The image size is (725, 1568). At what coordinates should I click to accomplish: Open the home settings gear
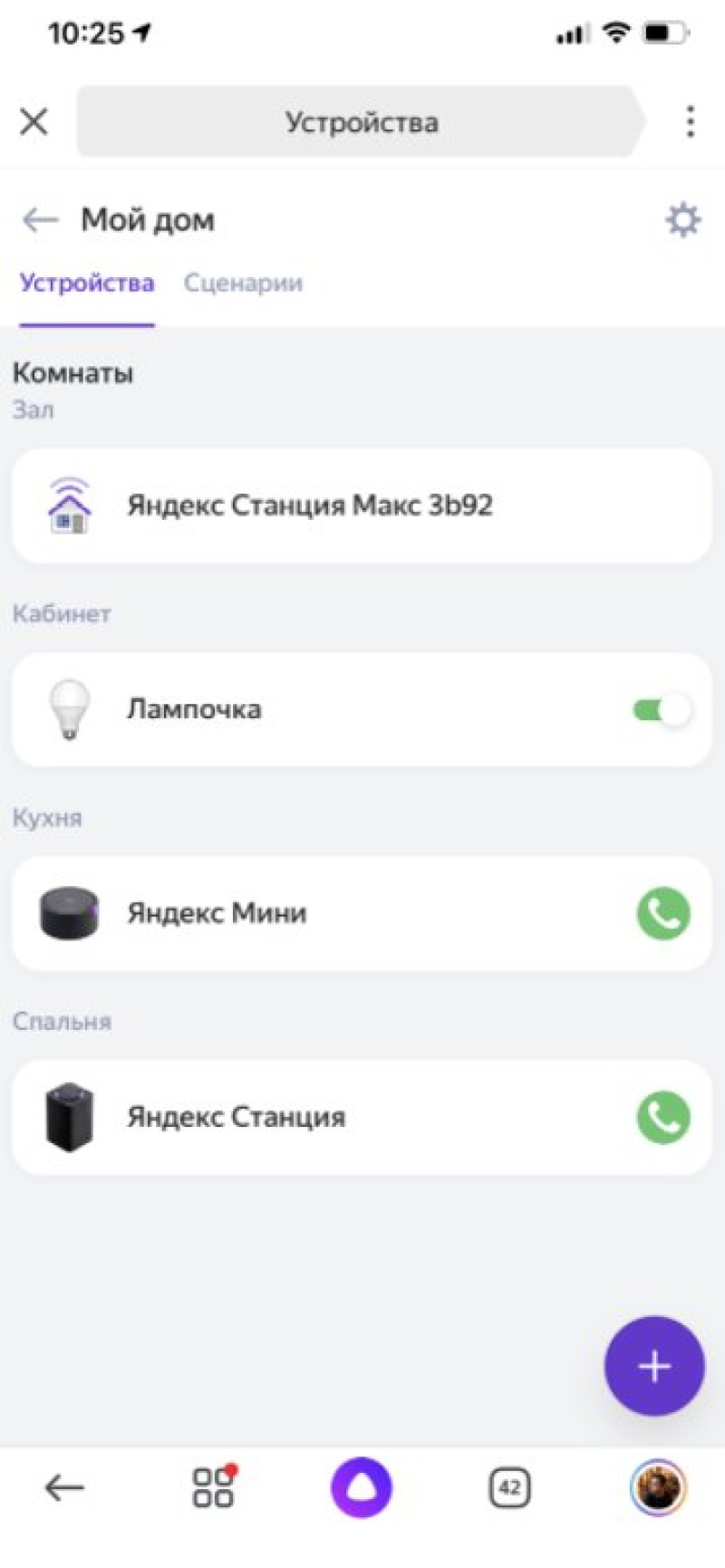682,220
